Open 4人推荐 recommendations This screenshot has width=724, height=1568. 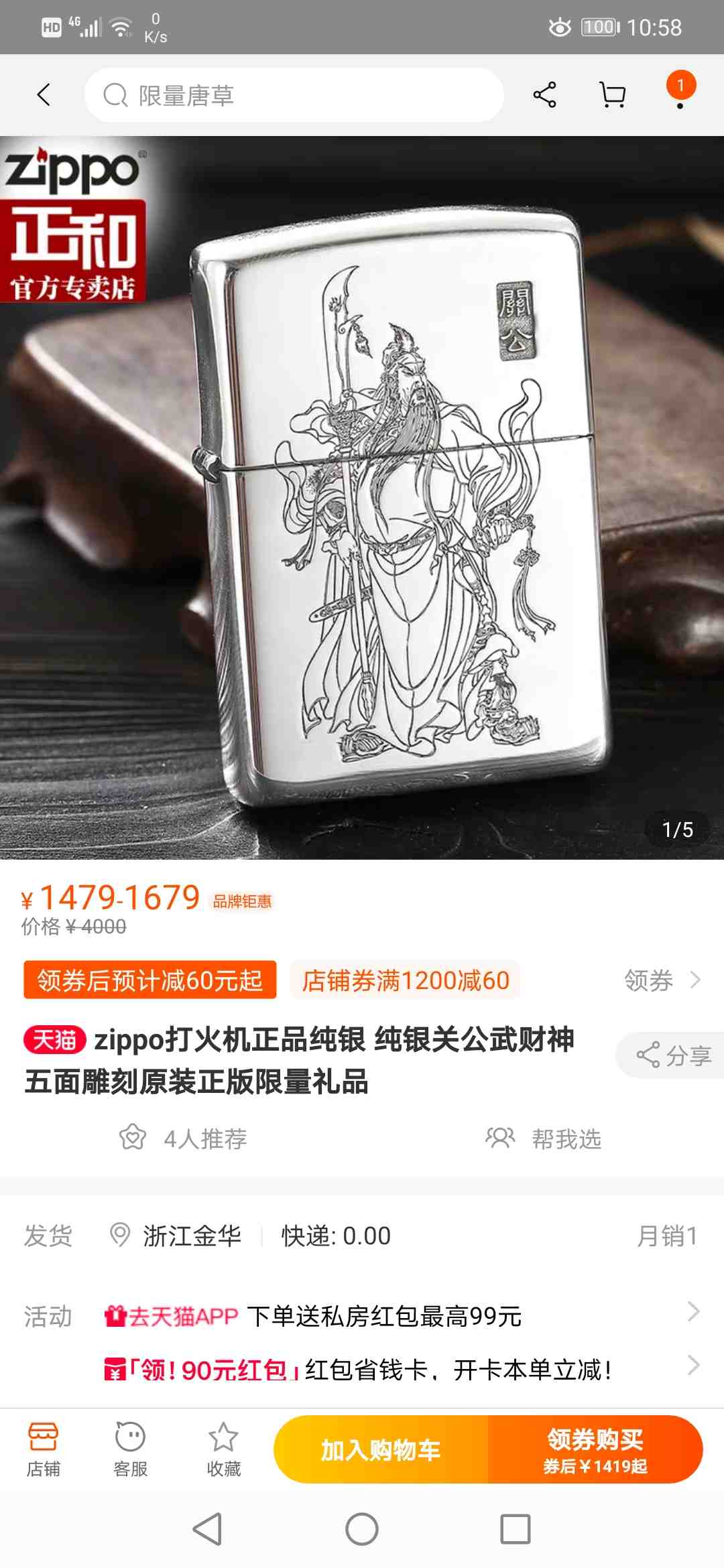click(x=184, y=1138)
